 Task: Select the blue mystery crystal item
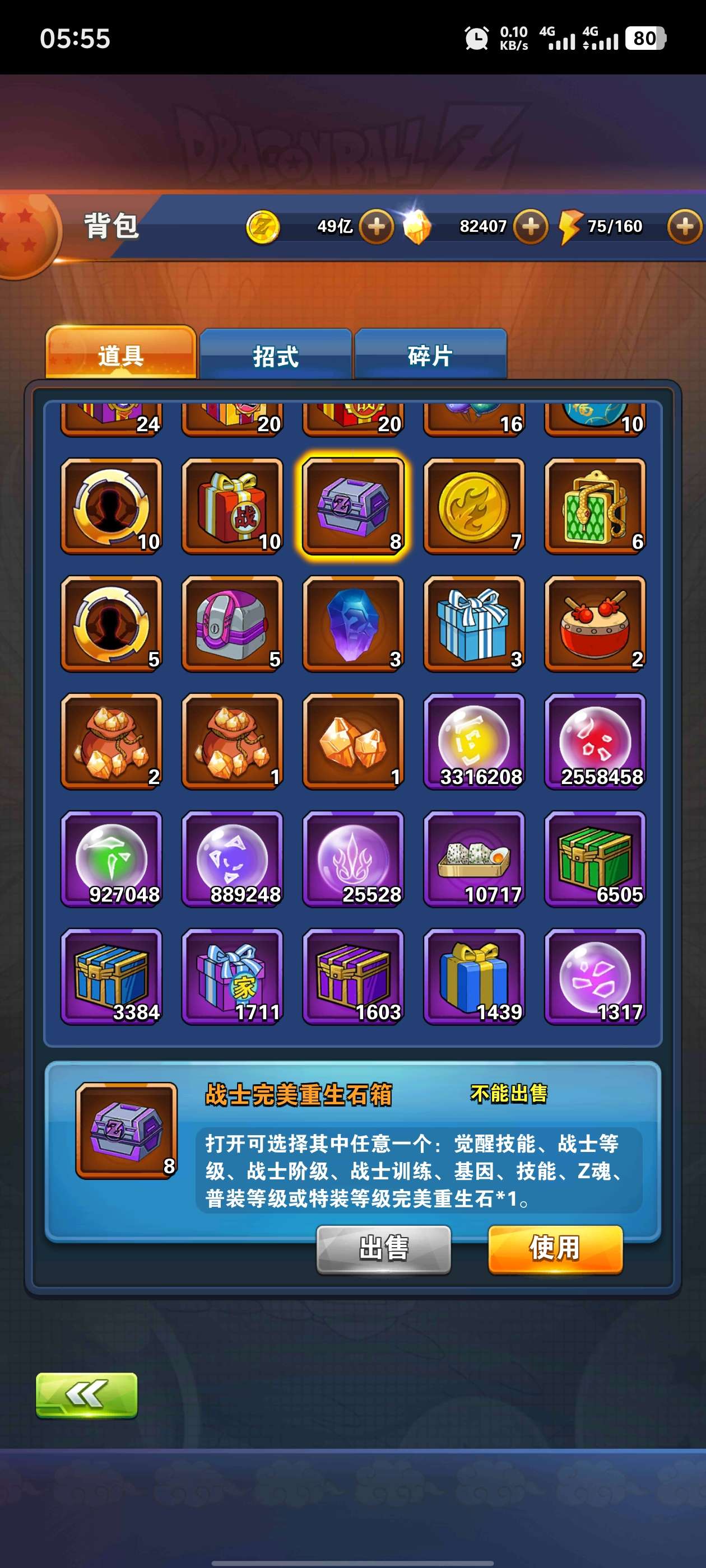[354, 624]
